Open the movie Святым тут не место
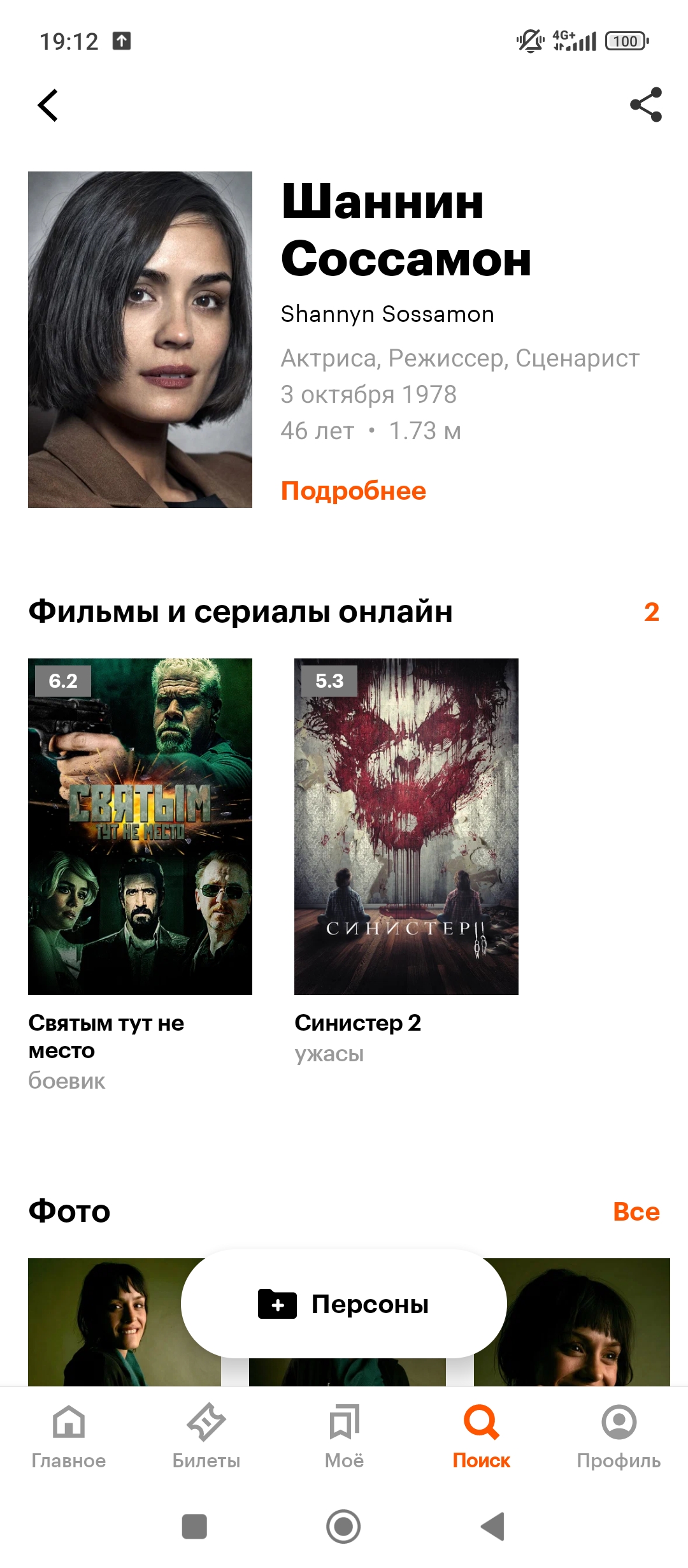The height and width of the screenshot is (1568, 688). click(x=140, y=826)
